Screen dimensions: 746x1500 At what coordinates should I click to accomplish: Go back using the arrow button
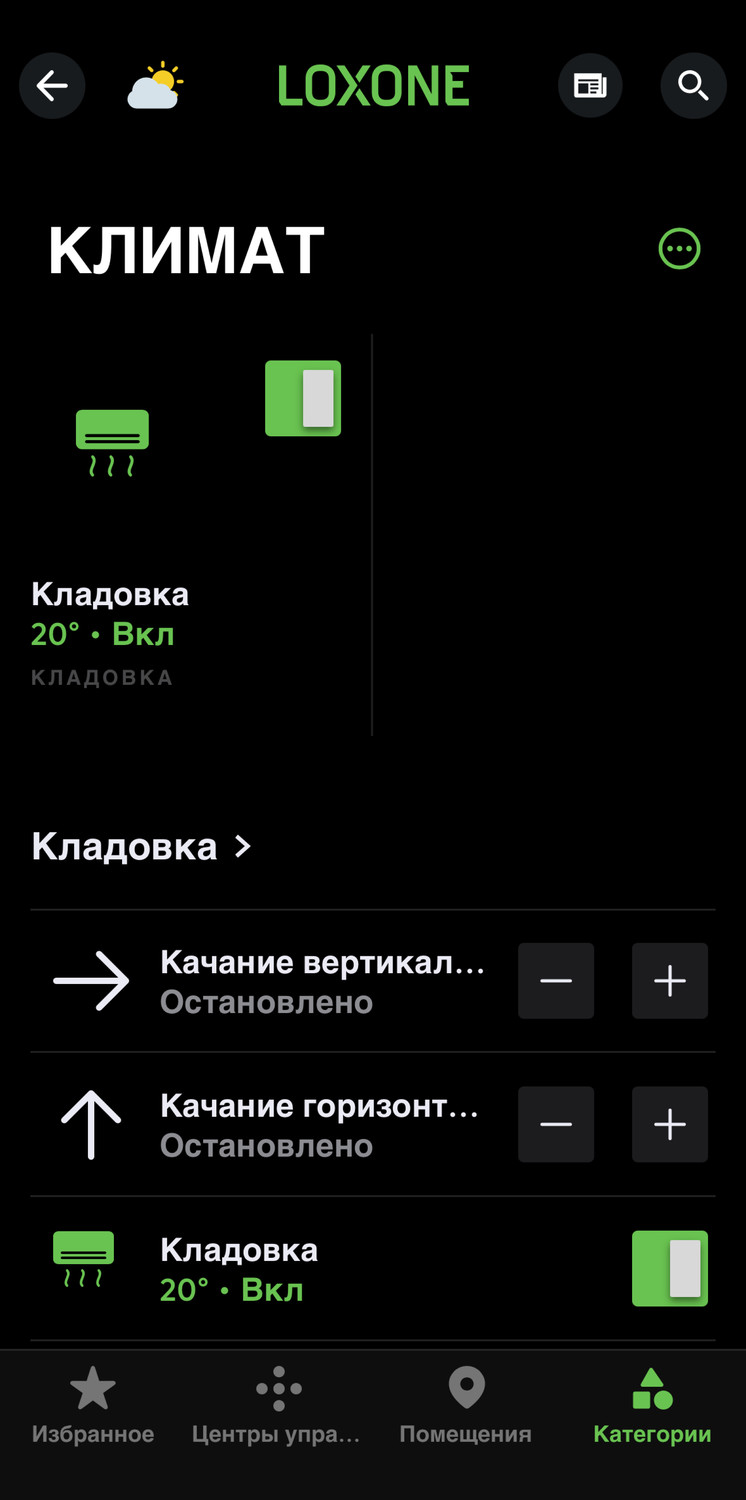point(52,86)
